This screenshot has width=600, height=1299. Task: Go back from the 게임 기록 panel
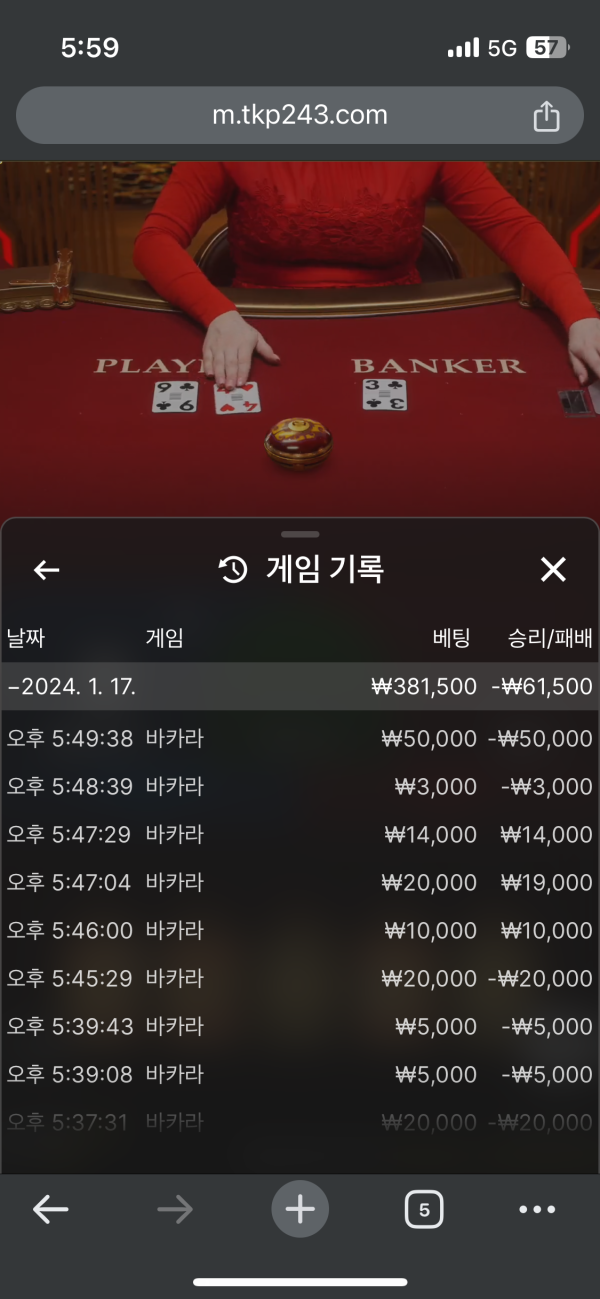(47, 570)
